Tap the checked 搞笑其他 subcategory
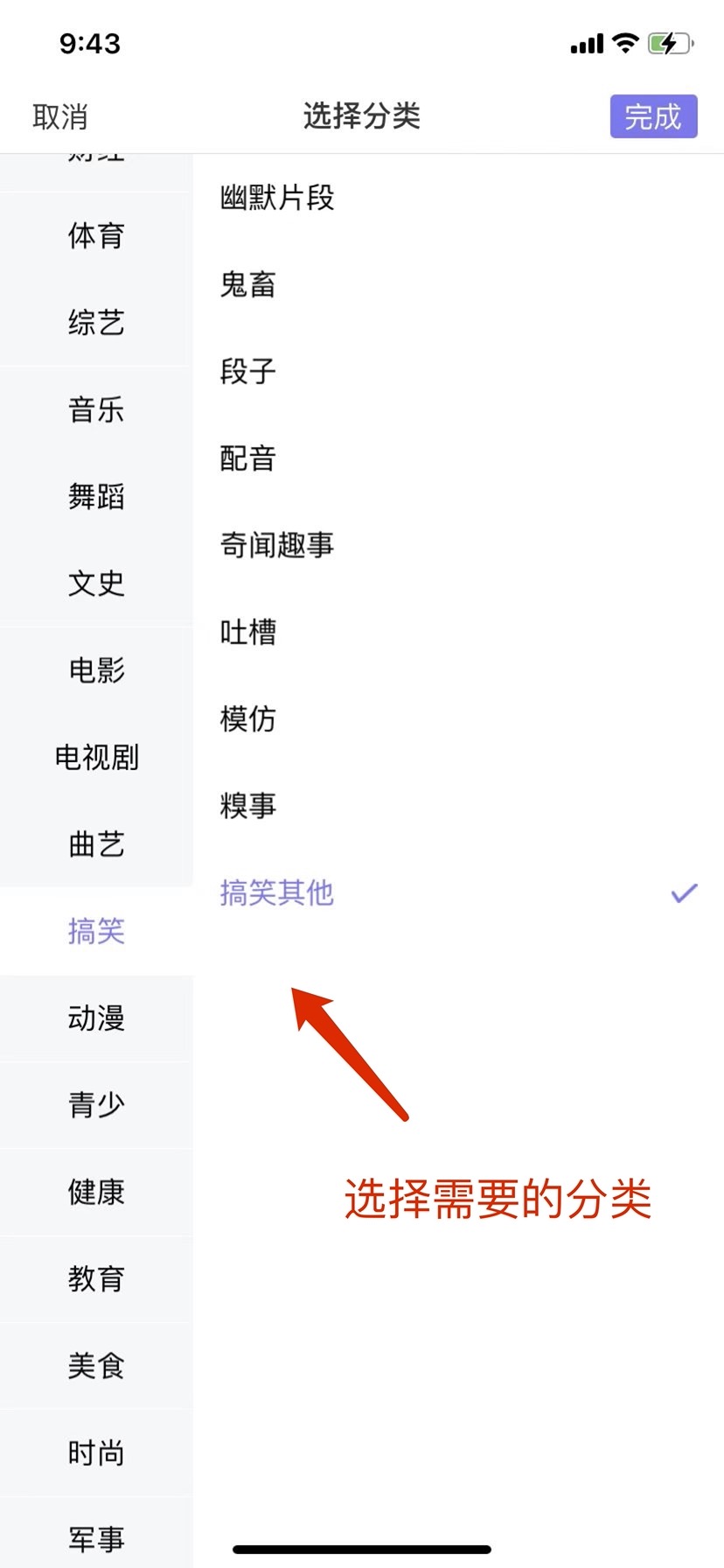The width and height of the screenshot is (724, 1568). [x=277, y=892]
